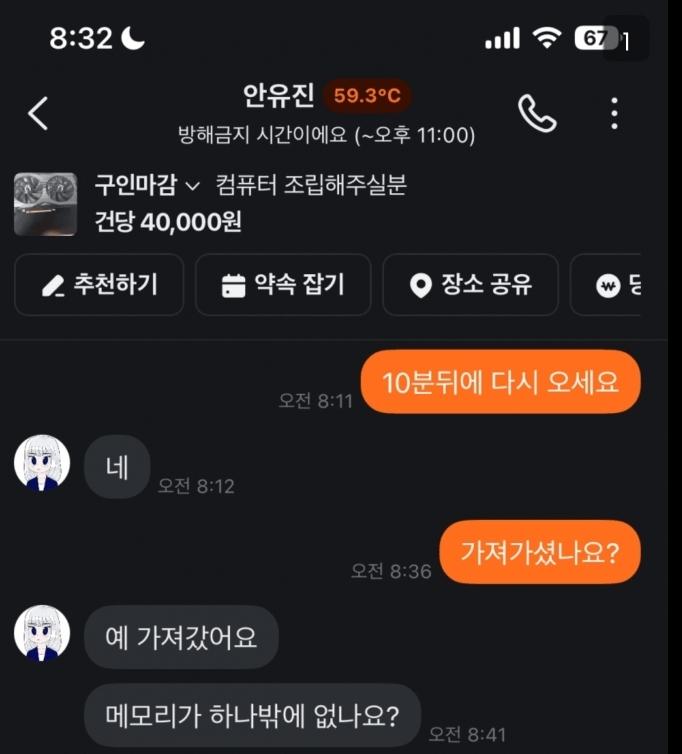Image resolution: width=682 pixels, height=754 pixels.
Task: Share a location via 장소 공유
Action: [471, 285]
